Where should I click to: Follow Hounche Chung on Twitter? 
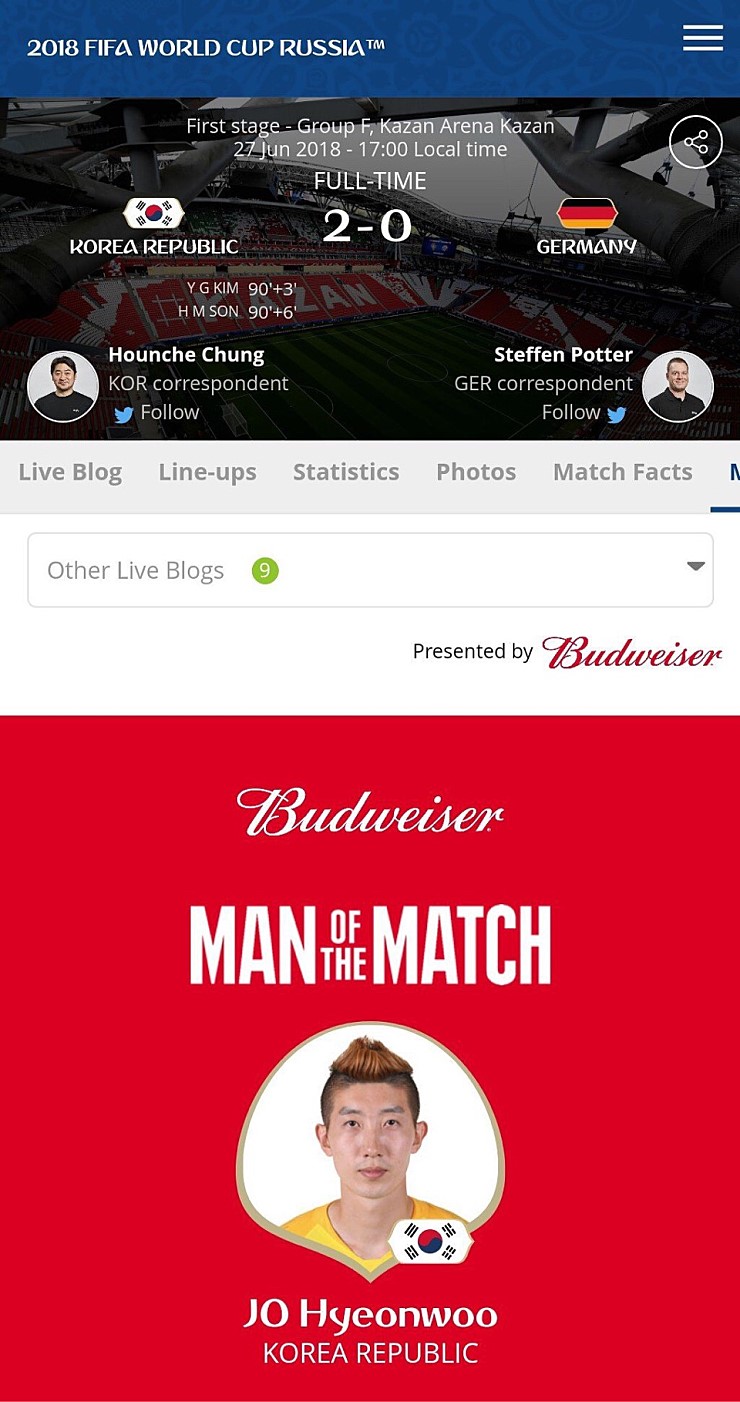pyautogui.click(x=156, y=413)
